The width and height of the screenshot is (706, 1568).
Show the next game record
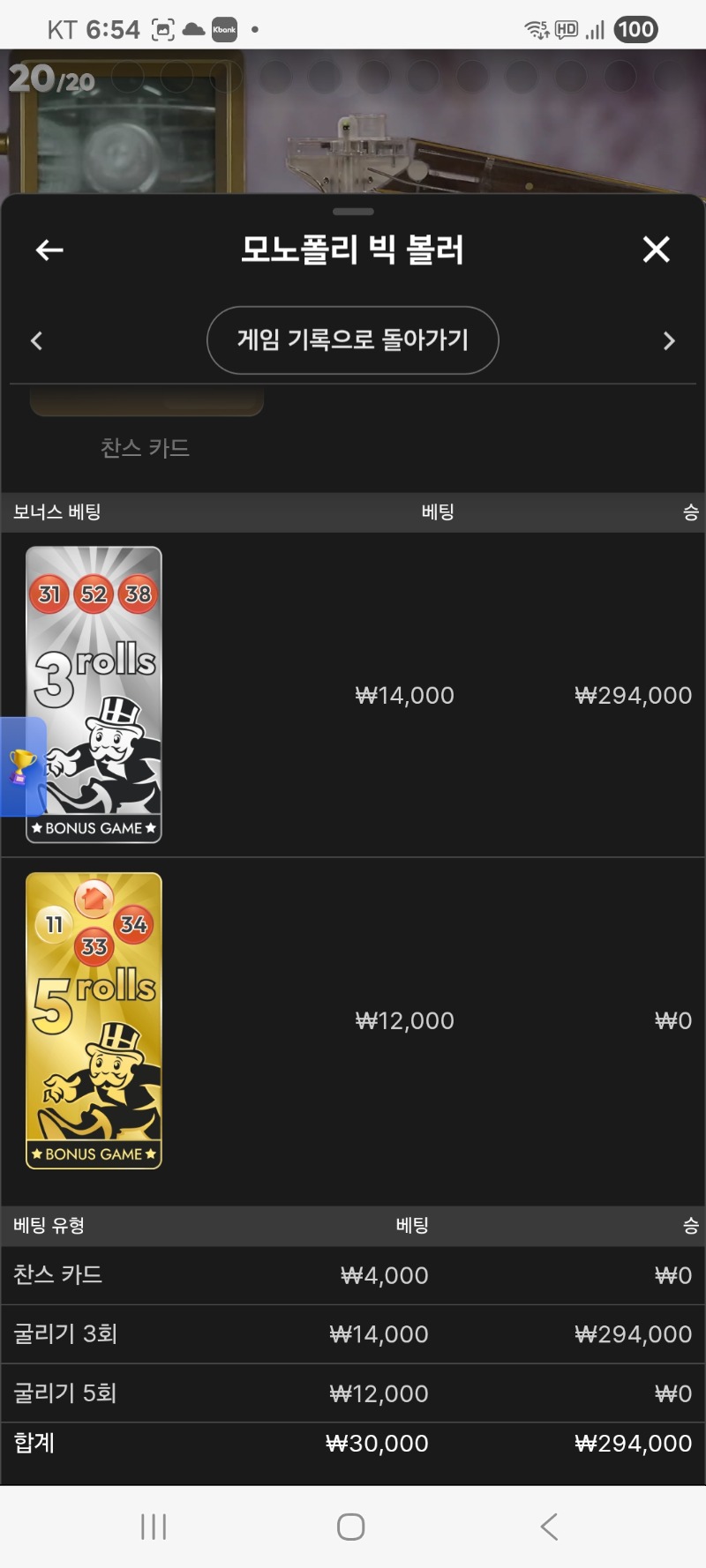click(669, 341)
